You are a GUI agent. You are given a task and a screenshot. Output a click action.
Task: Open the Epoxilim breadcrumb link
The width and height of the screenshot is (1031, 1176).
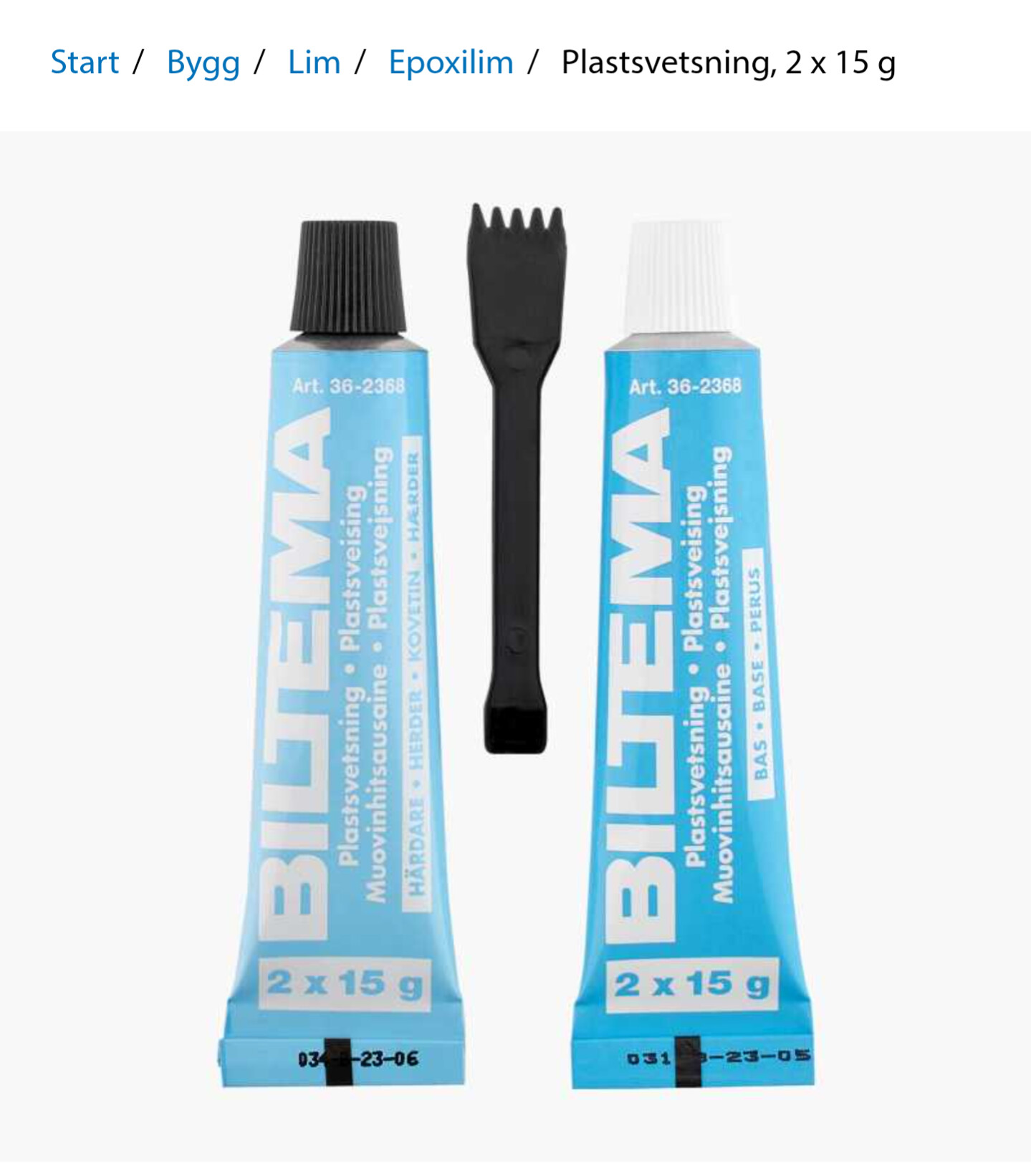451,62
